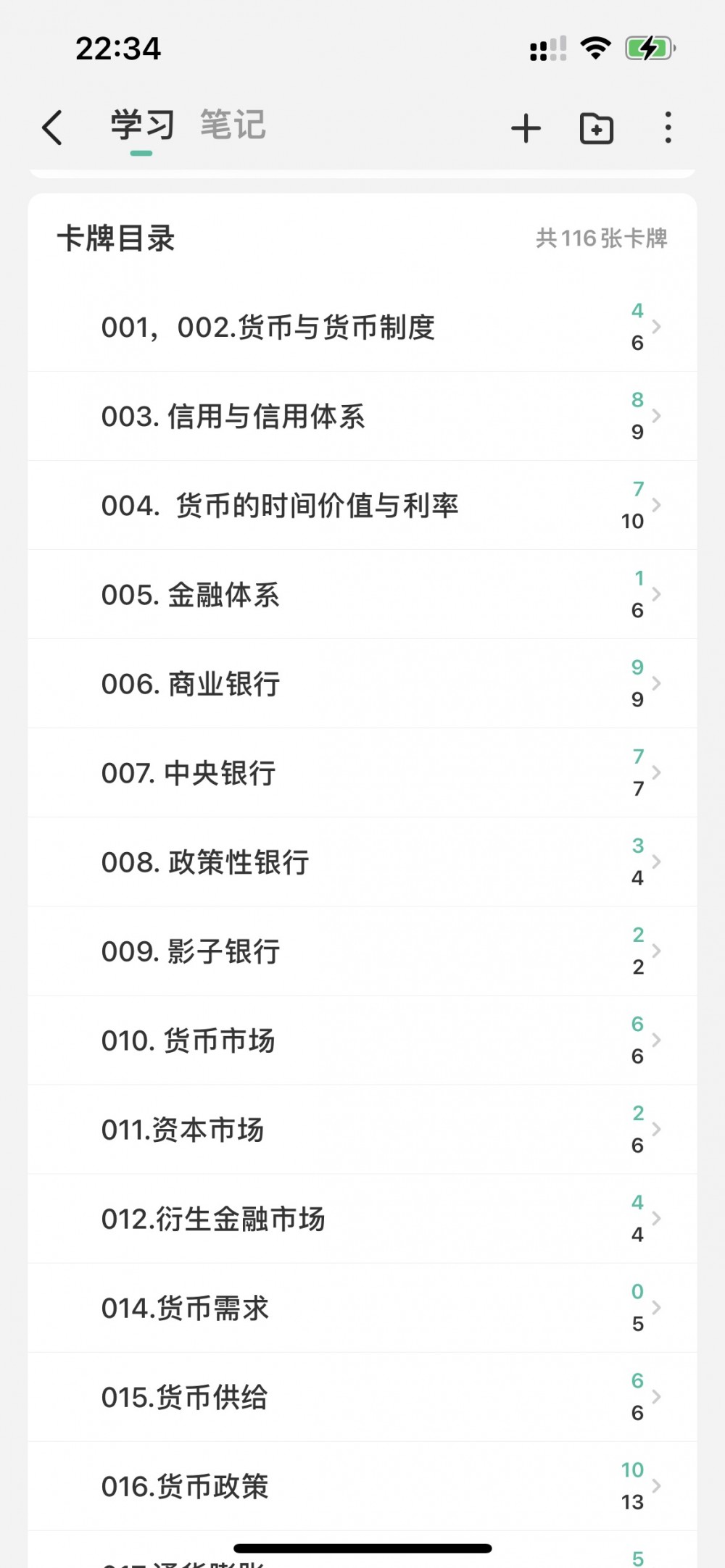Open 010. 货币市场 deck
Image resolution: width=725 pixels, height=1568 pixels.
coord(362,1041)
